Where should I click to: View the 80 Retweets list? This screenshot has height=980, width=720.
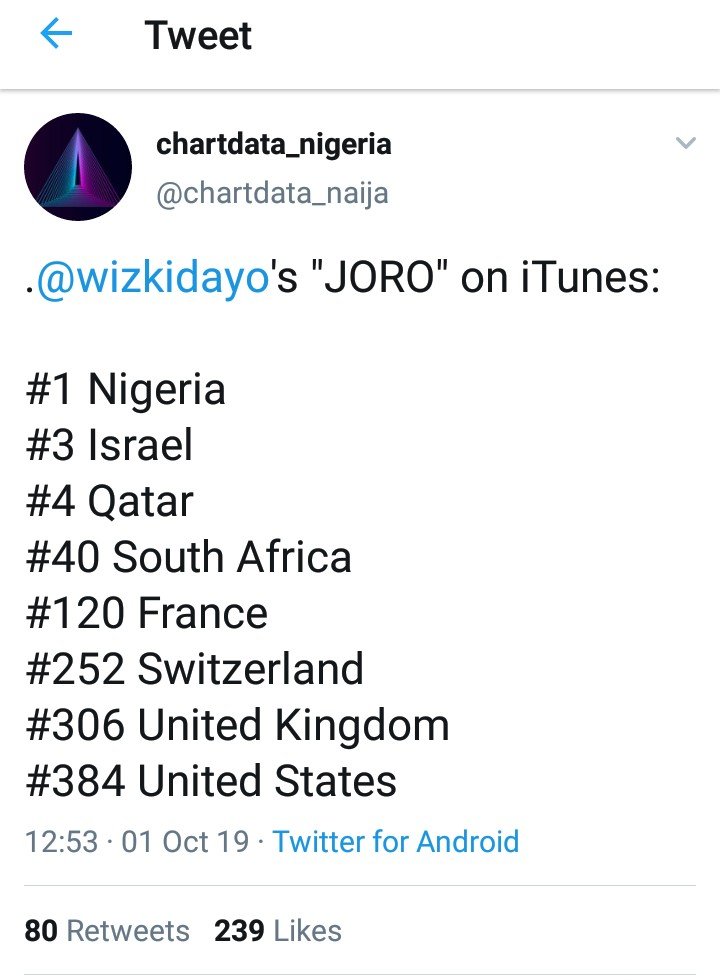tap(107, 931)
